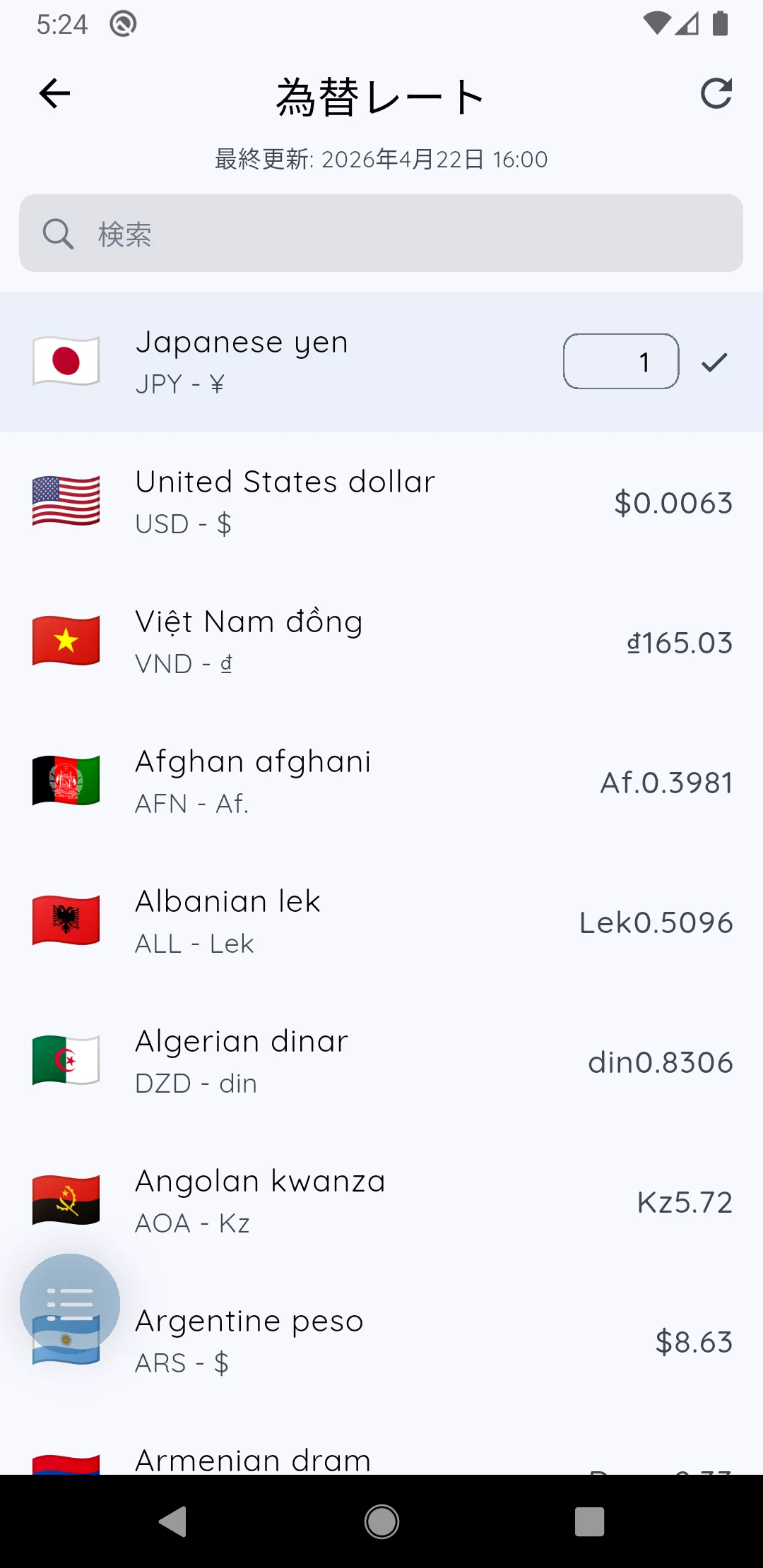Tap the 検索 search field
This screenshot has height=1568, width=763.
(x=381, y=234)
